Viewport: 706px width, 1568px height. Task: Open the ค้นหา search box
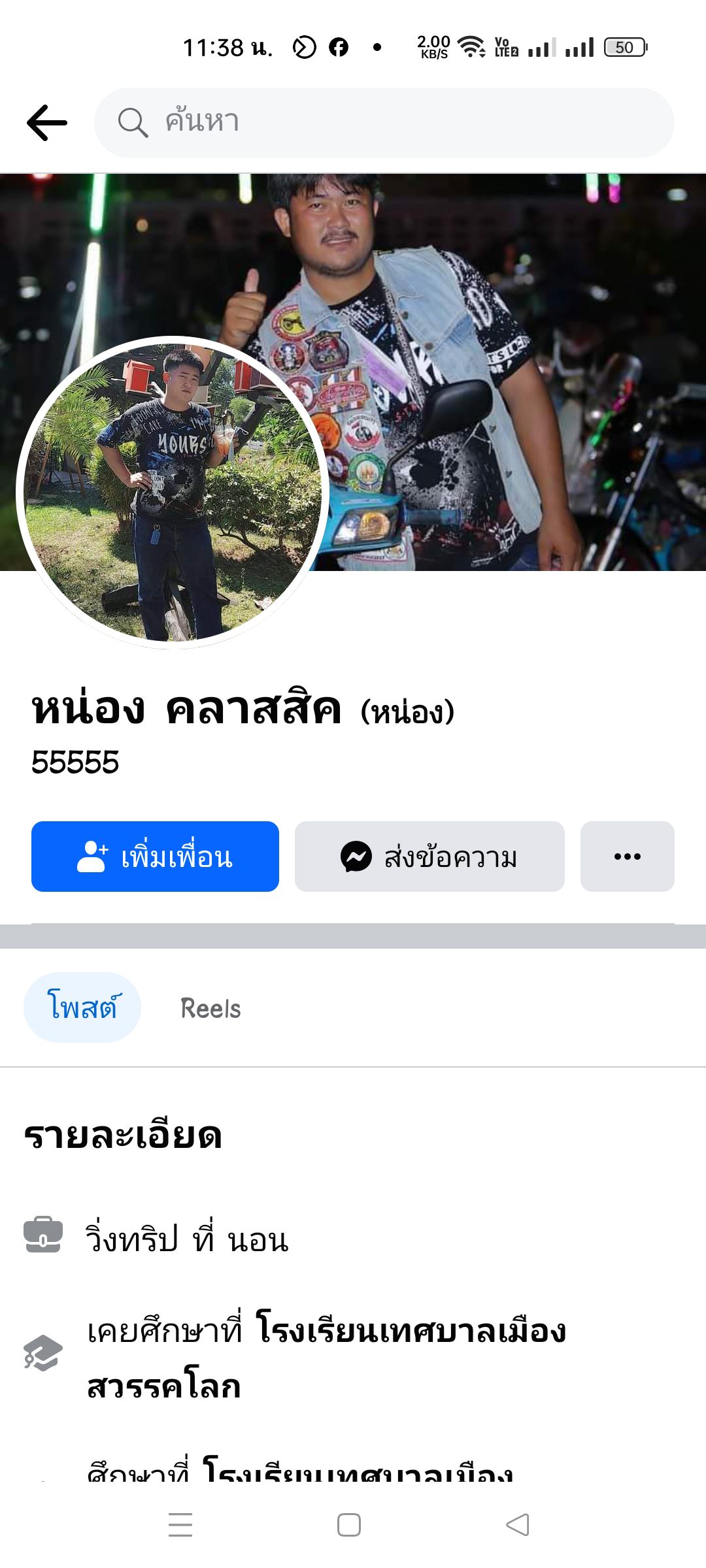(x=384, y=123)
